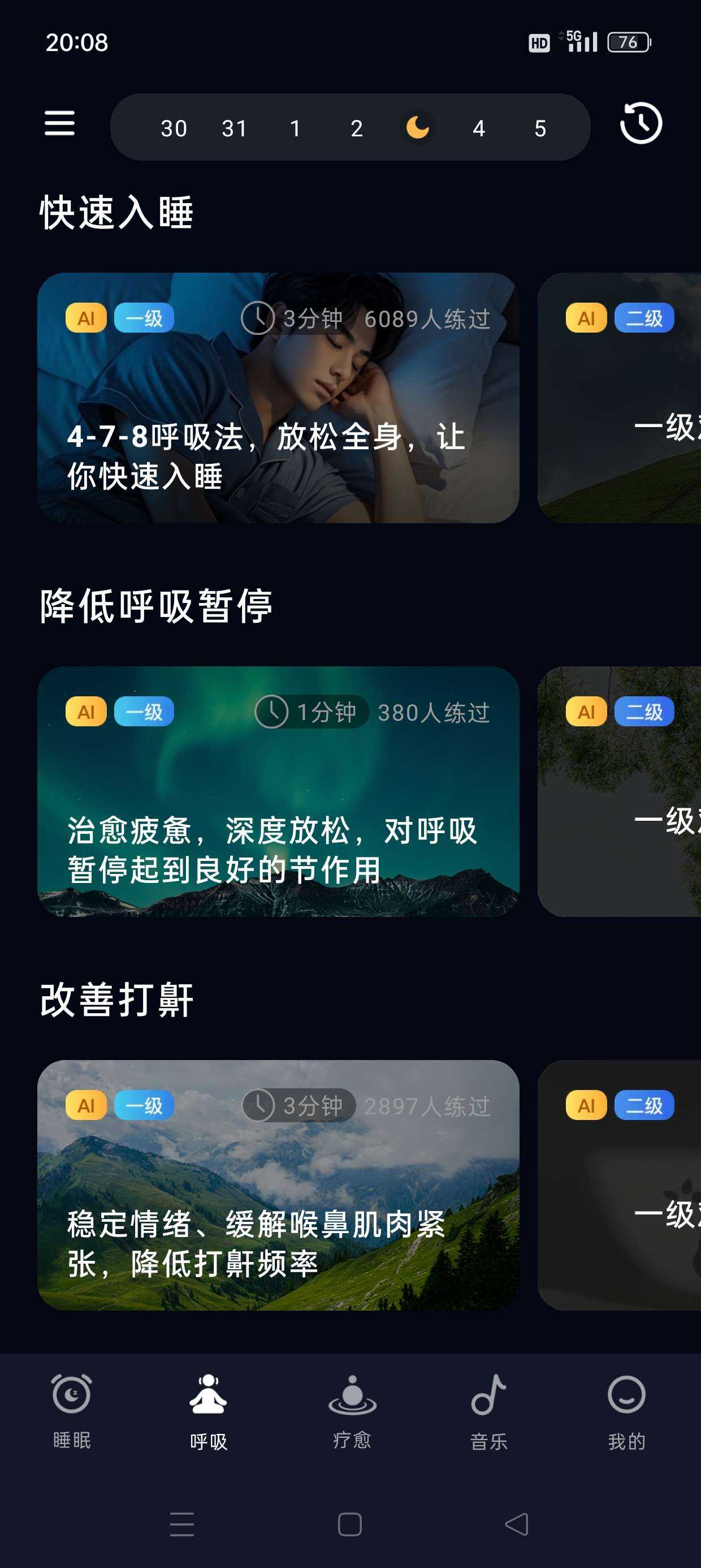
Task: Select date 31 in the date strip
Action: tap(234, 128)
